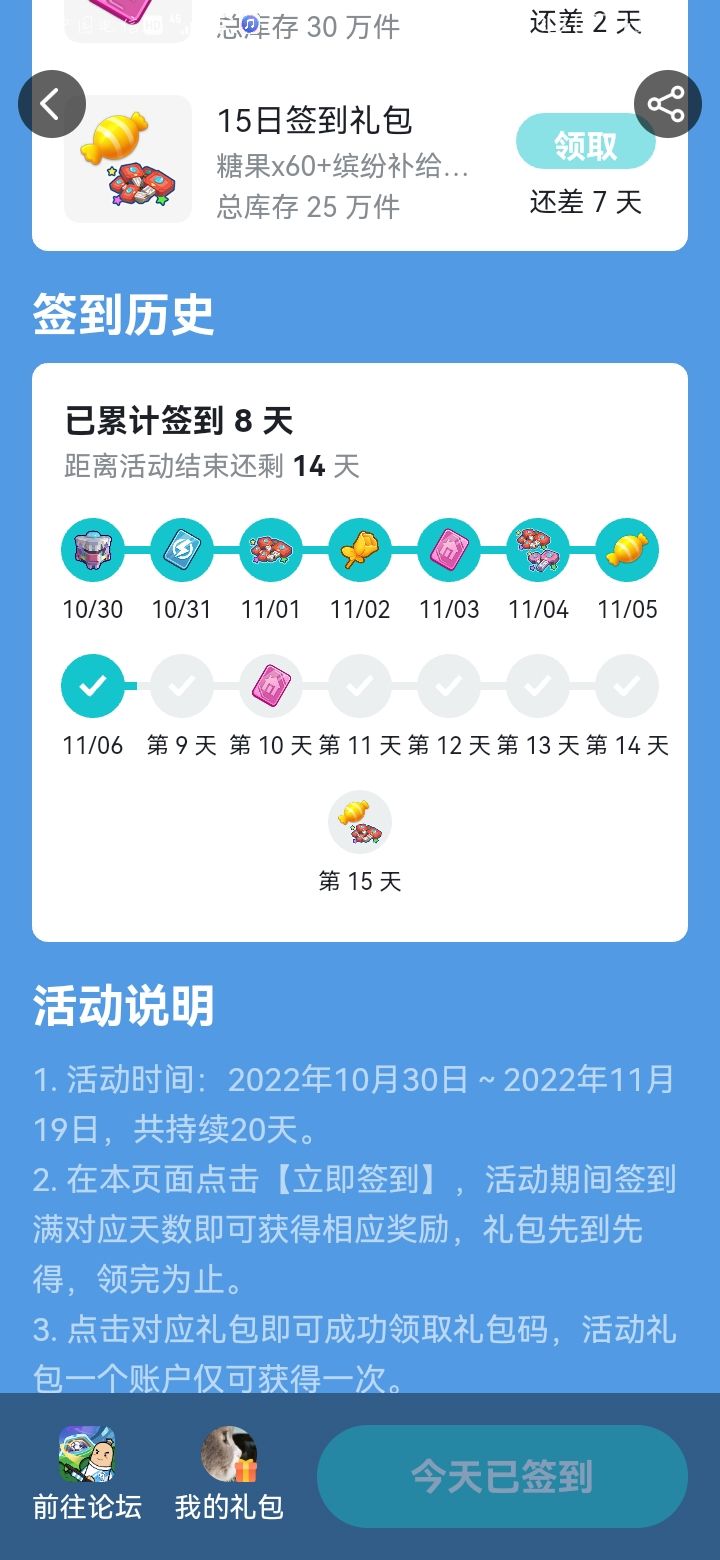This screenshot has width=720, height=1560.
Task: Select the 11/04 supply pack reward icon
Action: [537, 548]
